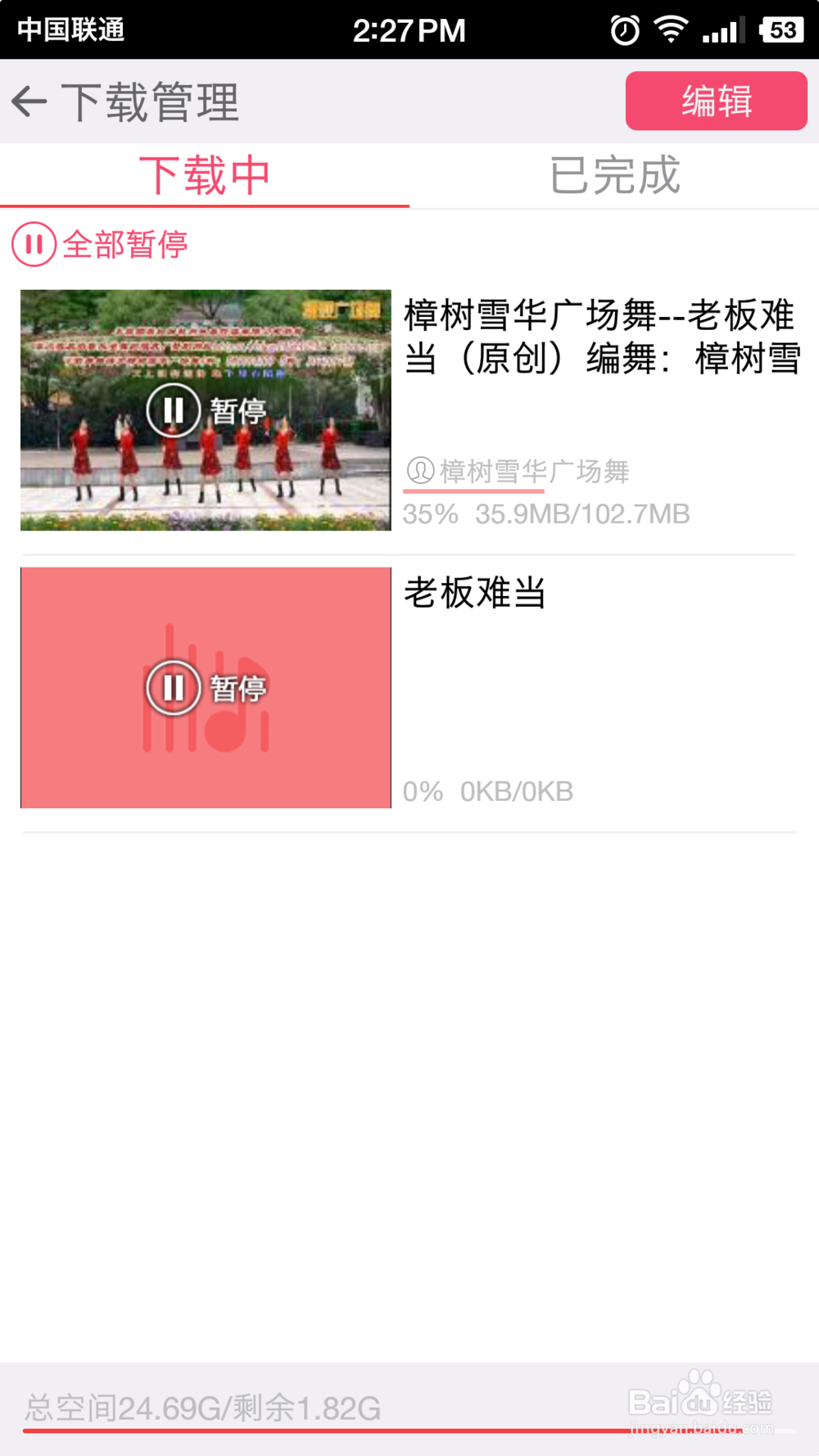This screenshot has width=819, height=1456.
Task: Click the 编辑 button at top right
Action: tap(717, 102)
